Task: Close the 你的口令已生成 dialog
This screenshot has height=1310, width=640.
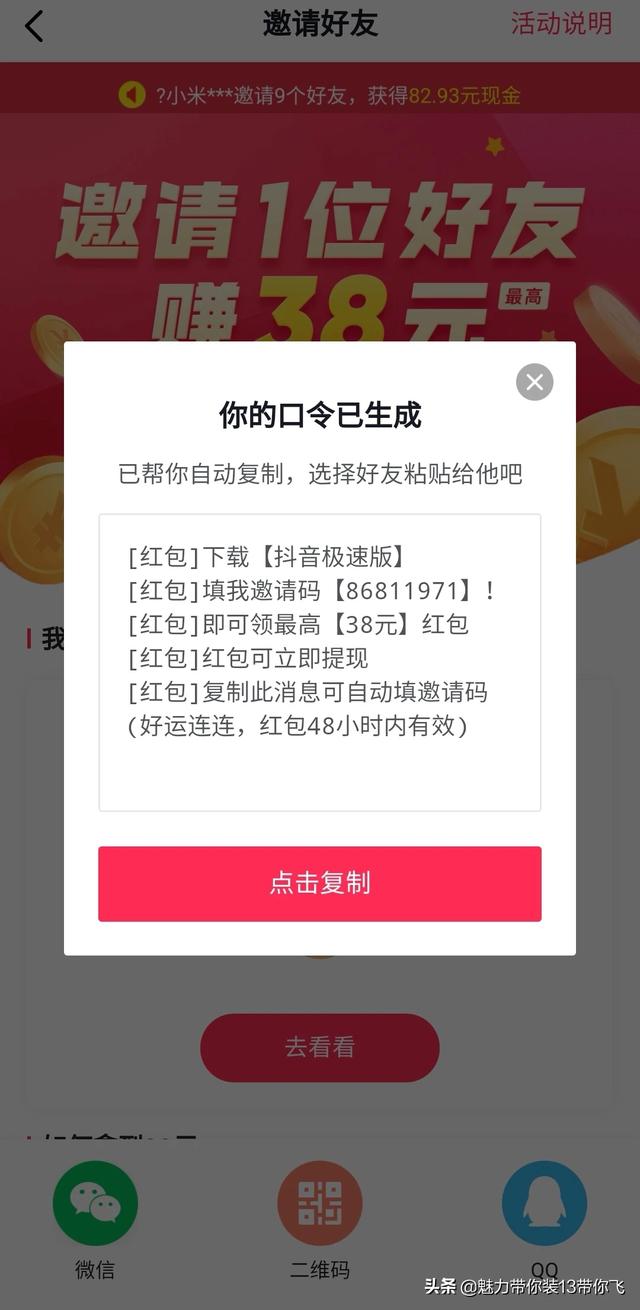Action: pos(534,382)
